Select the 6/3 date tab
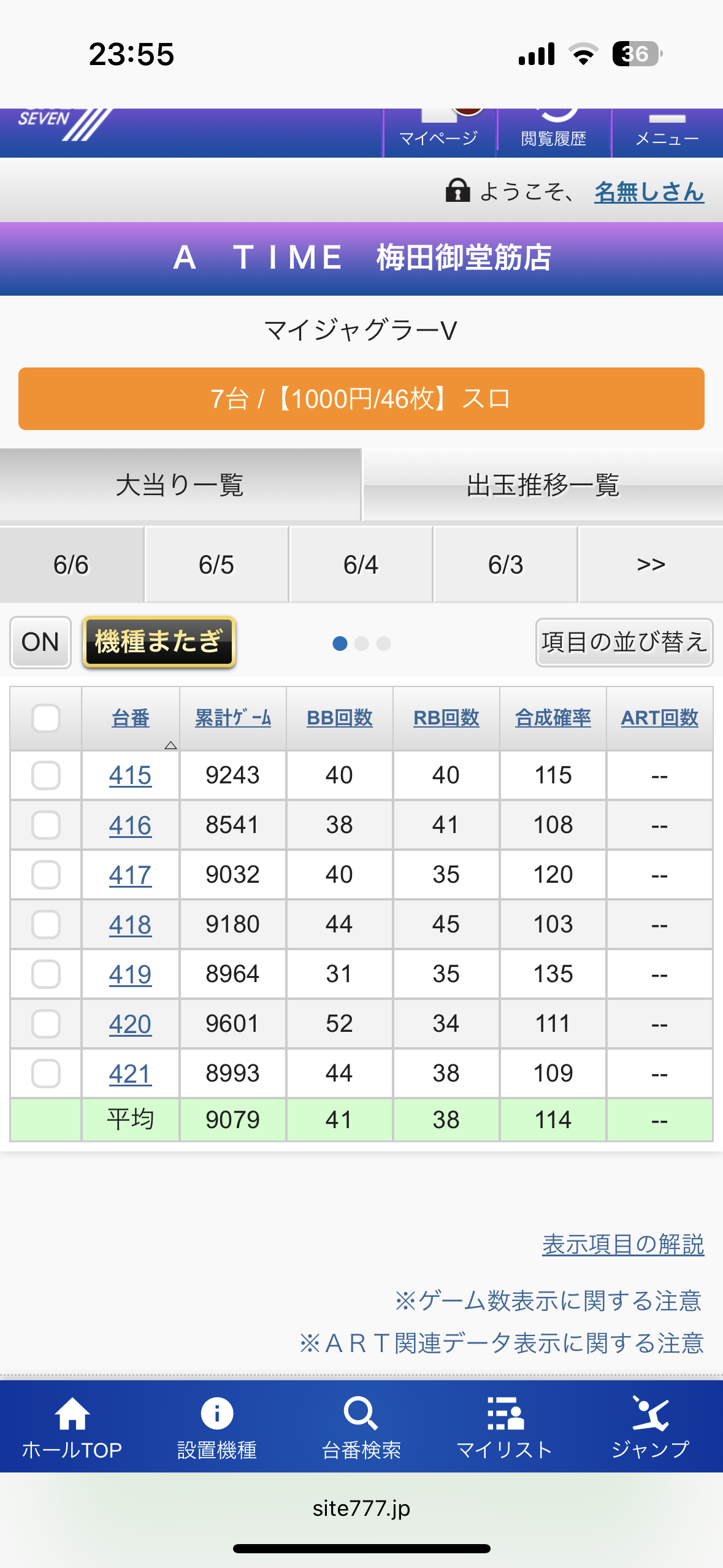The width and height of the screenshot is (723, 1568). tap(506, 564)
